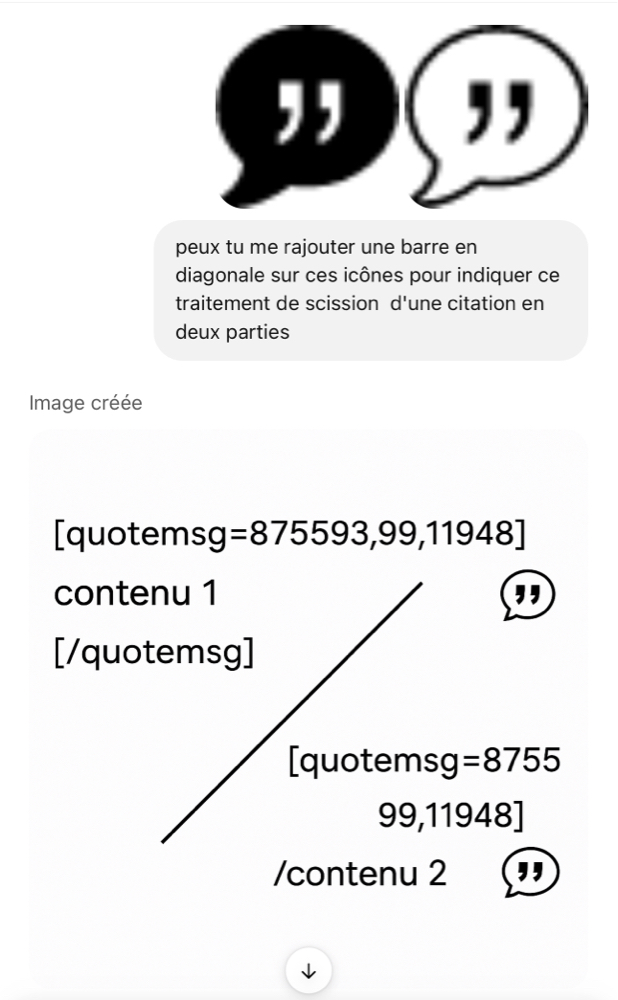Open the generated image with diagonal bar
The width and height of the screenshot is (618, 1000).
tap(308, 700)
